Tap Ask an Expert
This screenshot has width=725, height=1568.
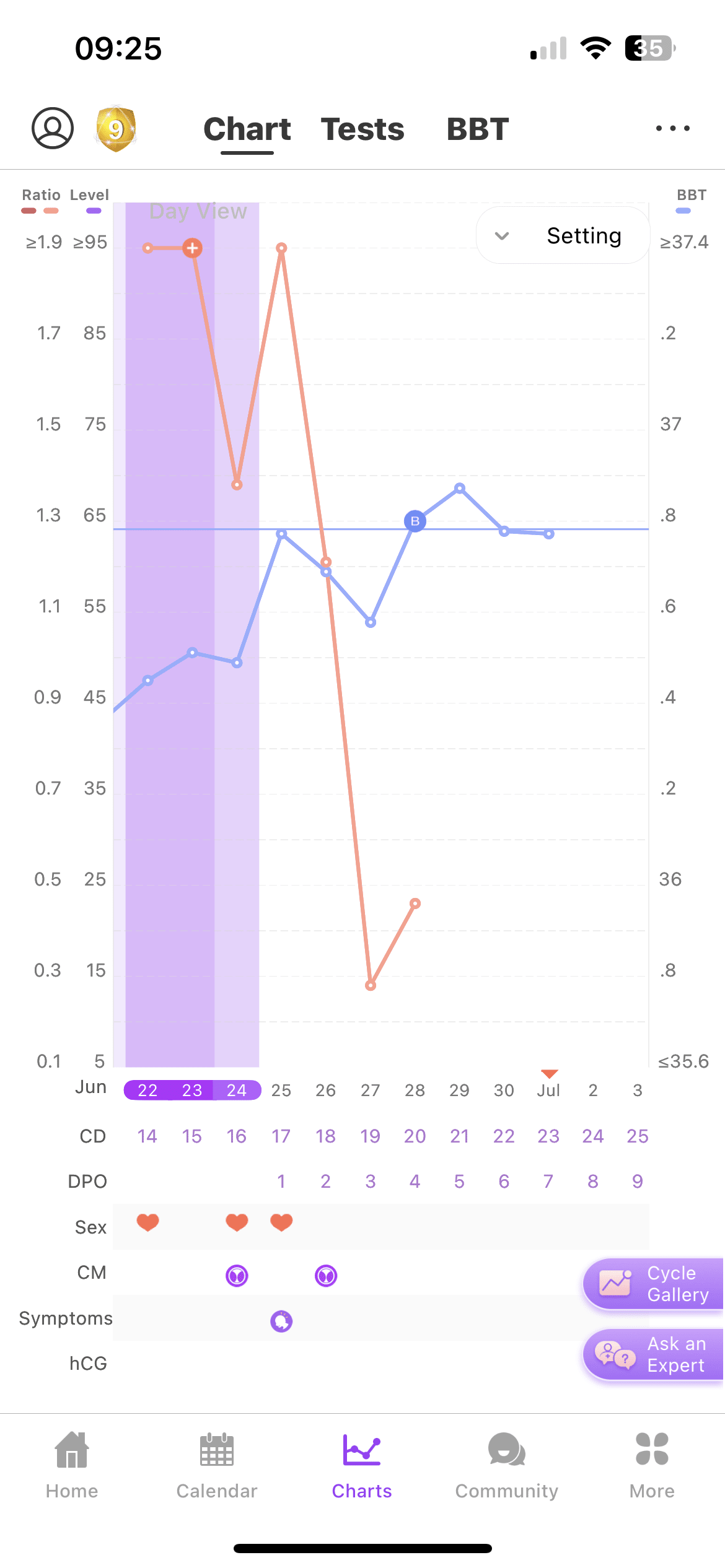coord(654,1354)
